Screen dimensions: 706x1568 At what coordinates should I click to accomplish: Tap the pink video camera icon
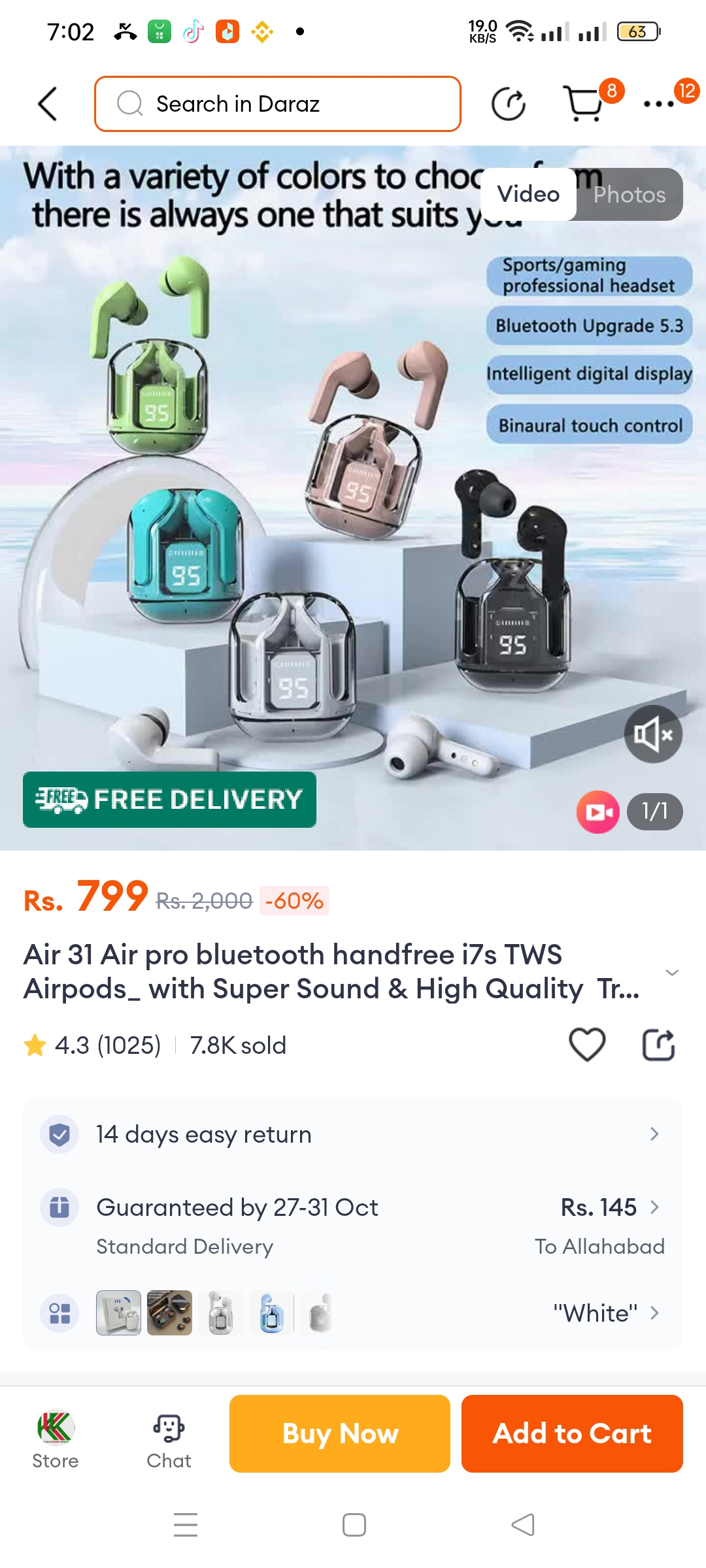pyautogui.click(x=597, y=811)
